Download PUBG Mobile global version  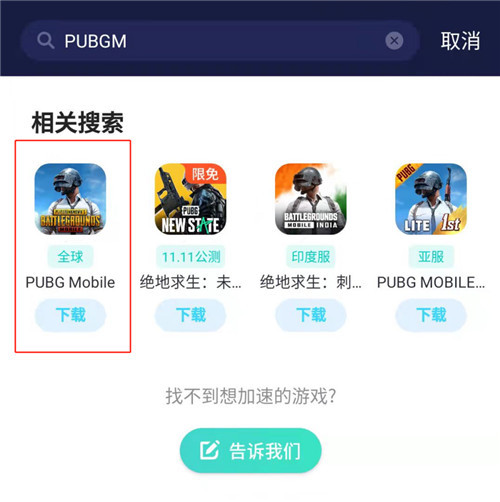pyautogui.click(x=70, y=315)
